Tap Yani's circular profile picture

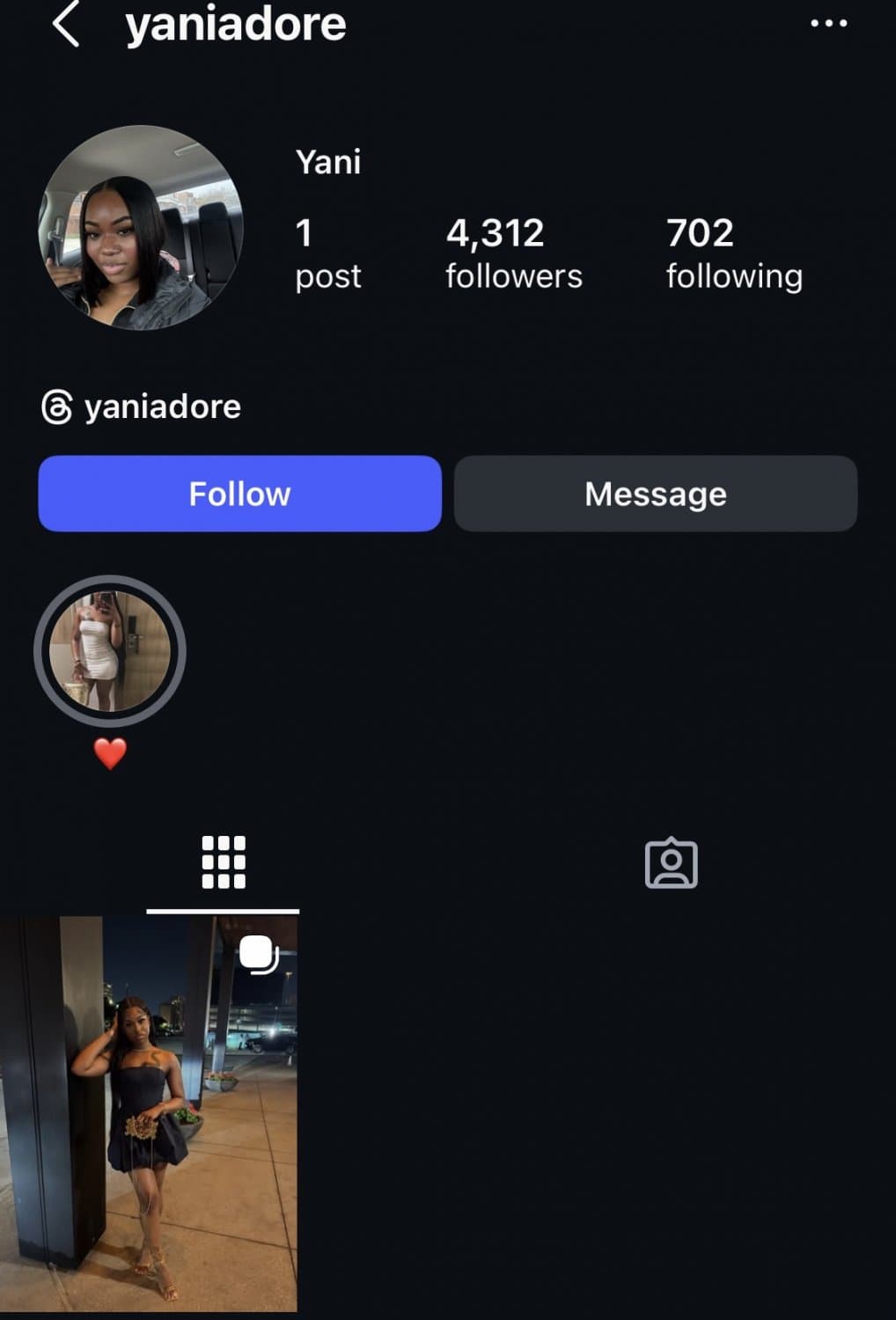coord(143,225)
